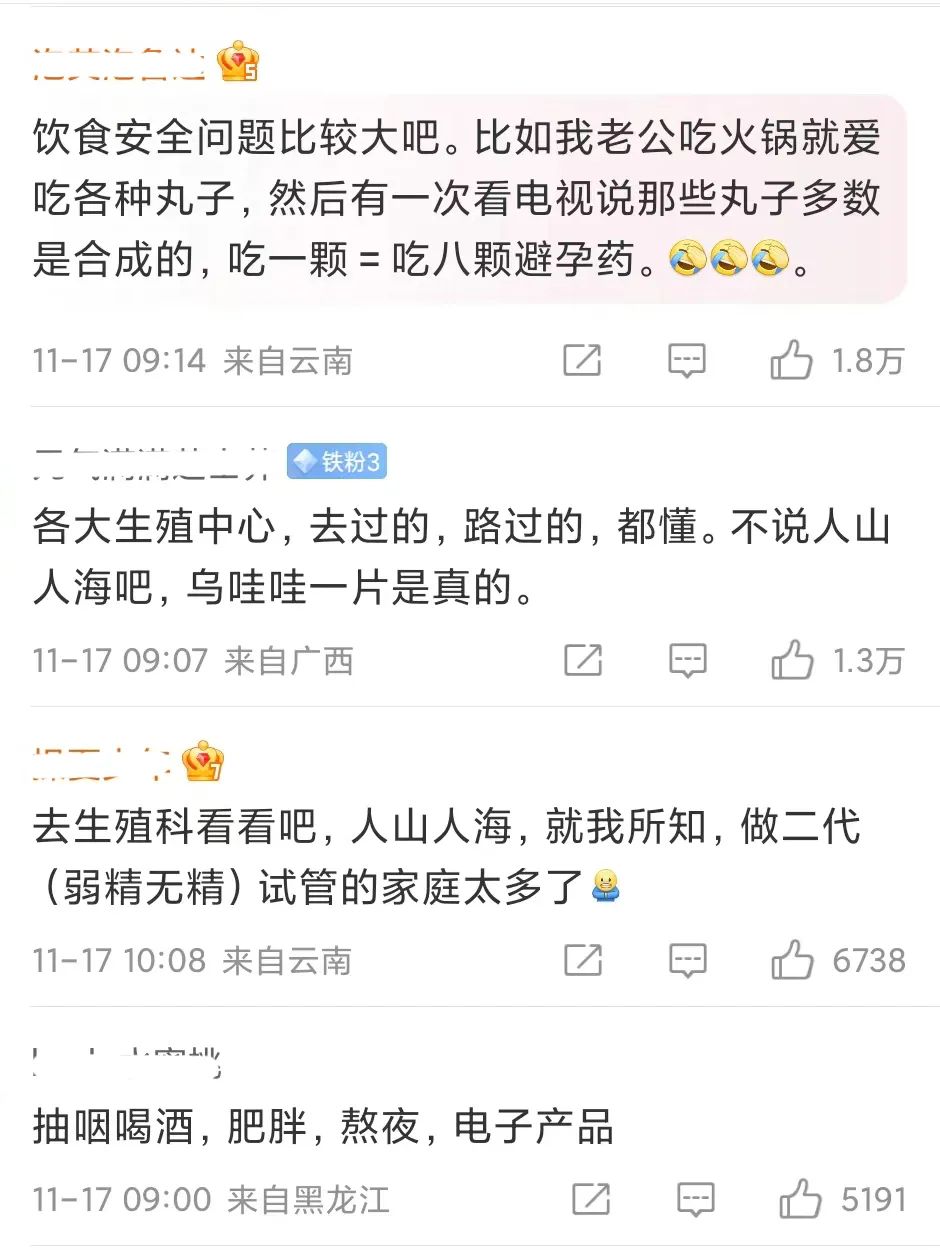The height and width of the screenshot is (1250, 940).
Task: Click the share icon on the 火锅丸子 comment
Action: pyautogui.click(x=583, y=360)
